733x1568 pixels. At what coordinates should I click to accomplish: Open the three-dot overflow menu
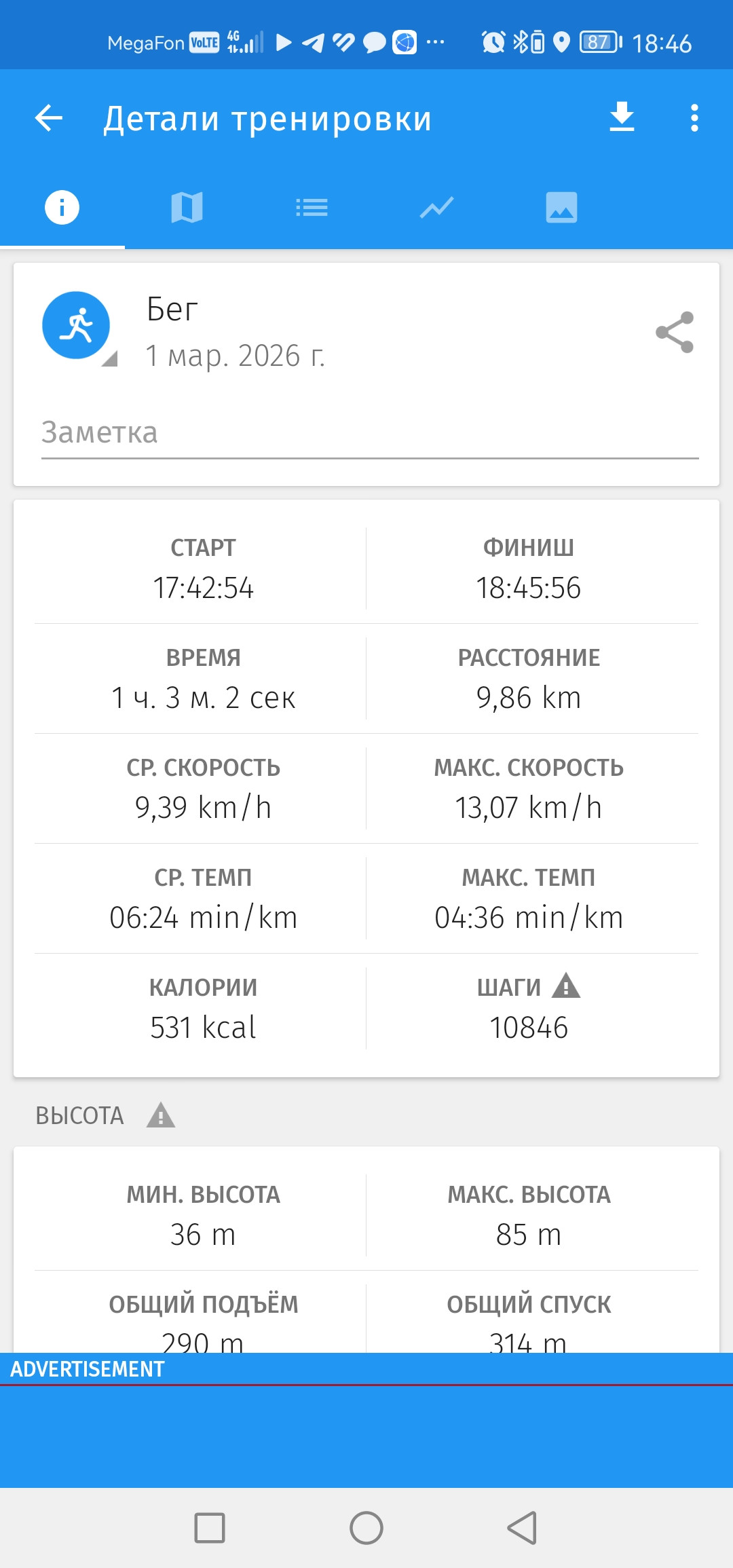click(694, 118)
